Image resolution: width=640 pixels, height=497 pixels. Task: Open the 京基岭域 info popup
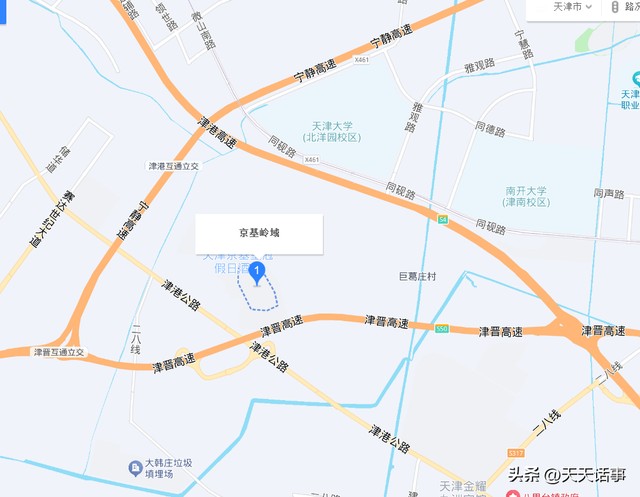pos(259,234)
